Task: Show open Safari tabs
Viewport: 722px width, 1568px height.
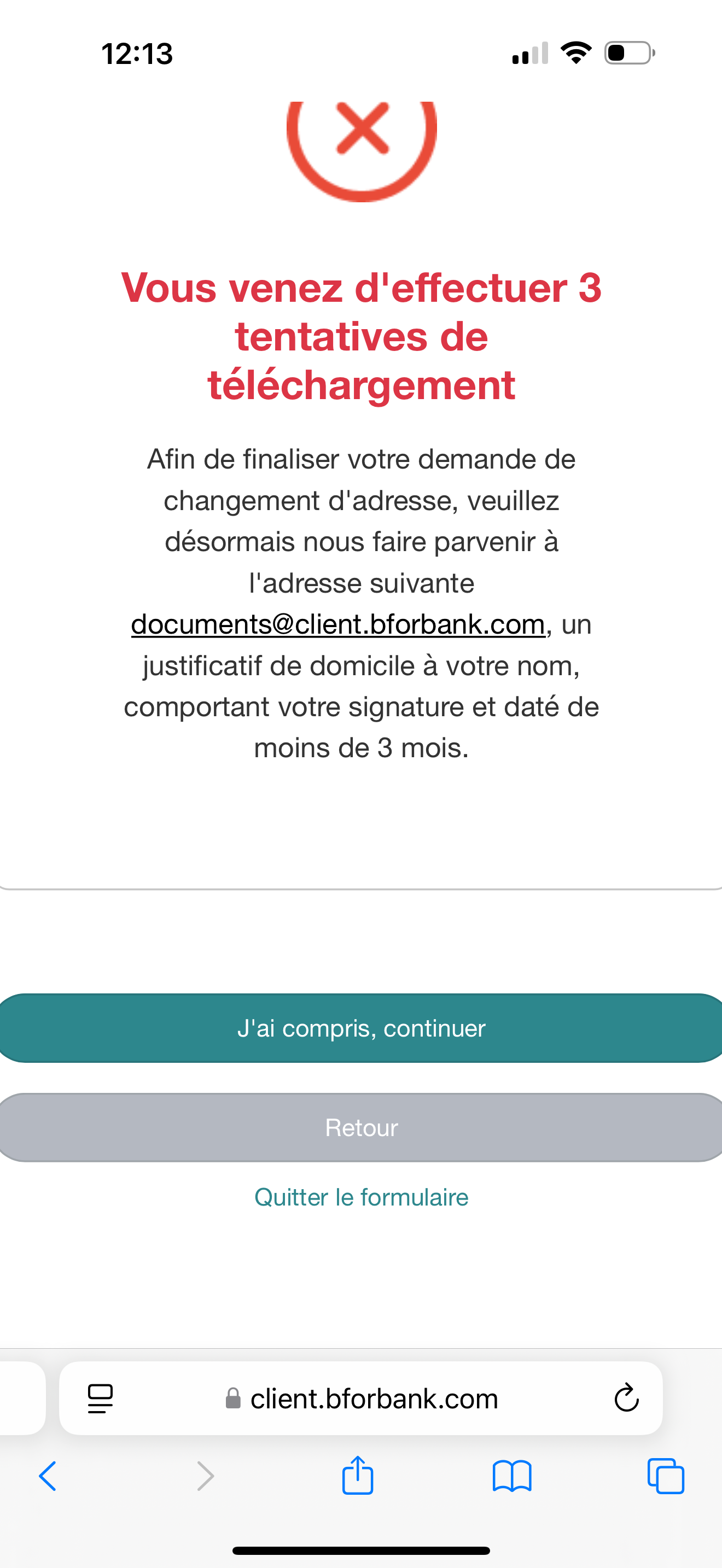Action: coord(665,1476)
